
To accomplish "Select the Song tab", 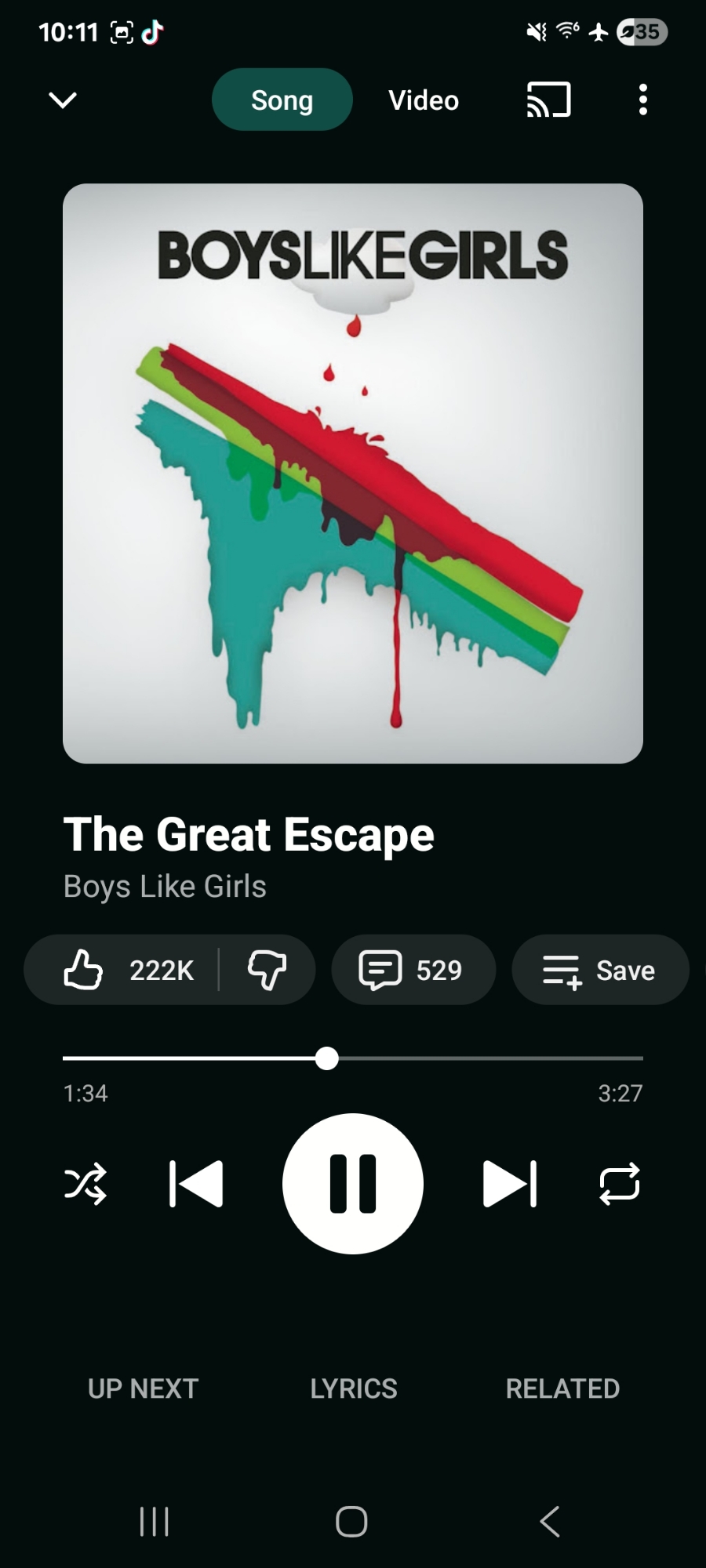I will (x=282, y=100).
